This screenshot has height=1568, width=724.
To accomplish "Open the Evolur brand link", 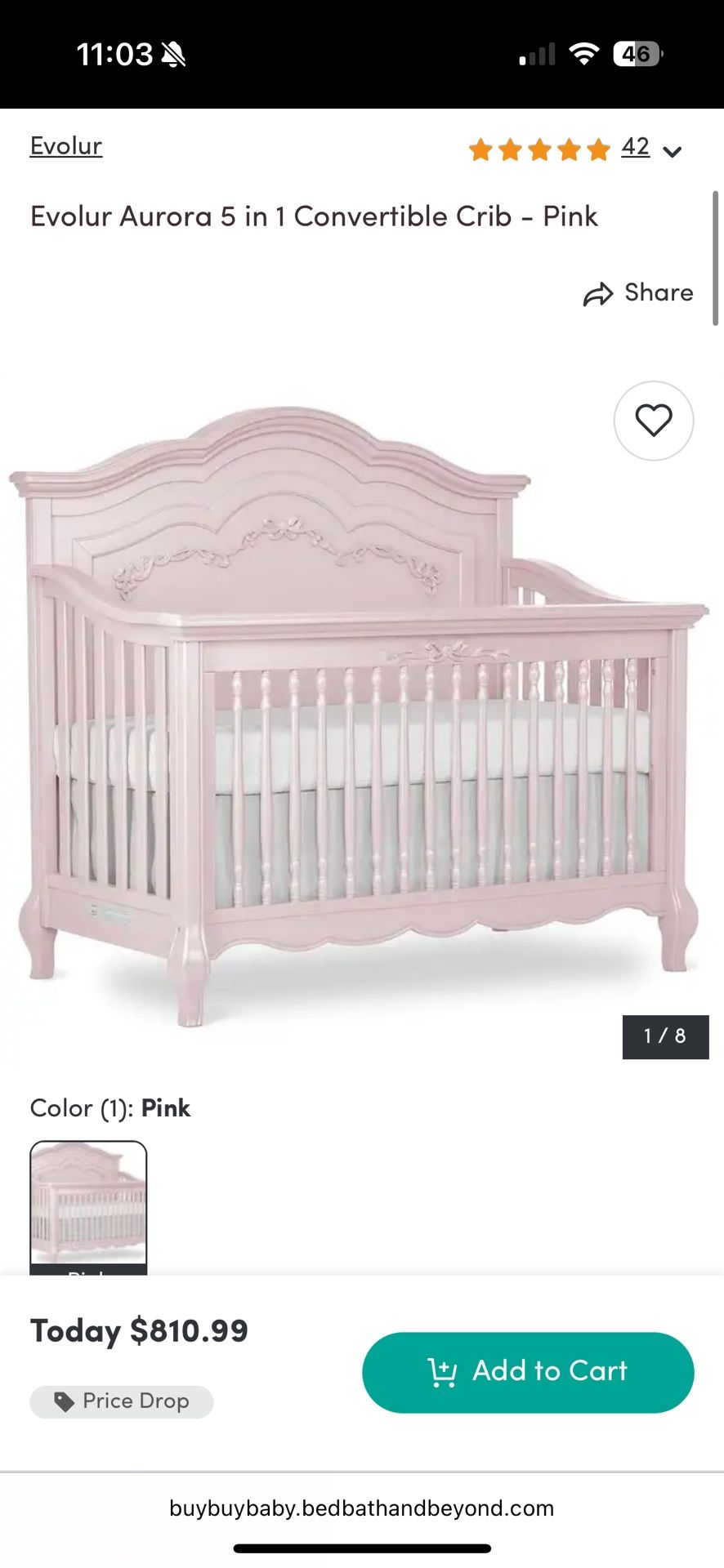I will (66, 145).
